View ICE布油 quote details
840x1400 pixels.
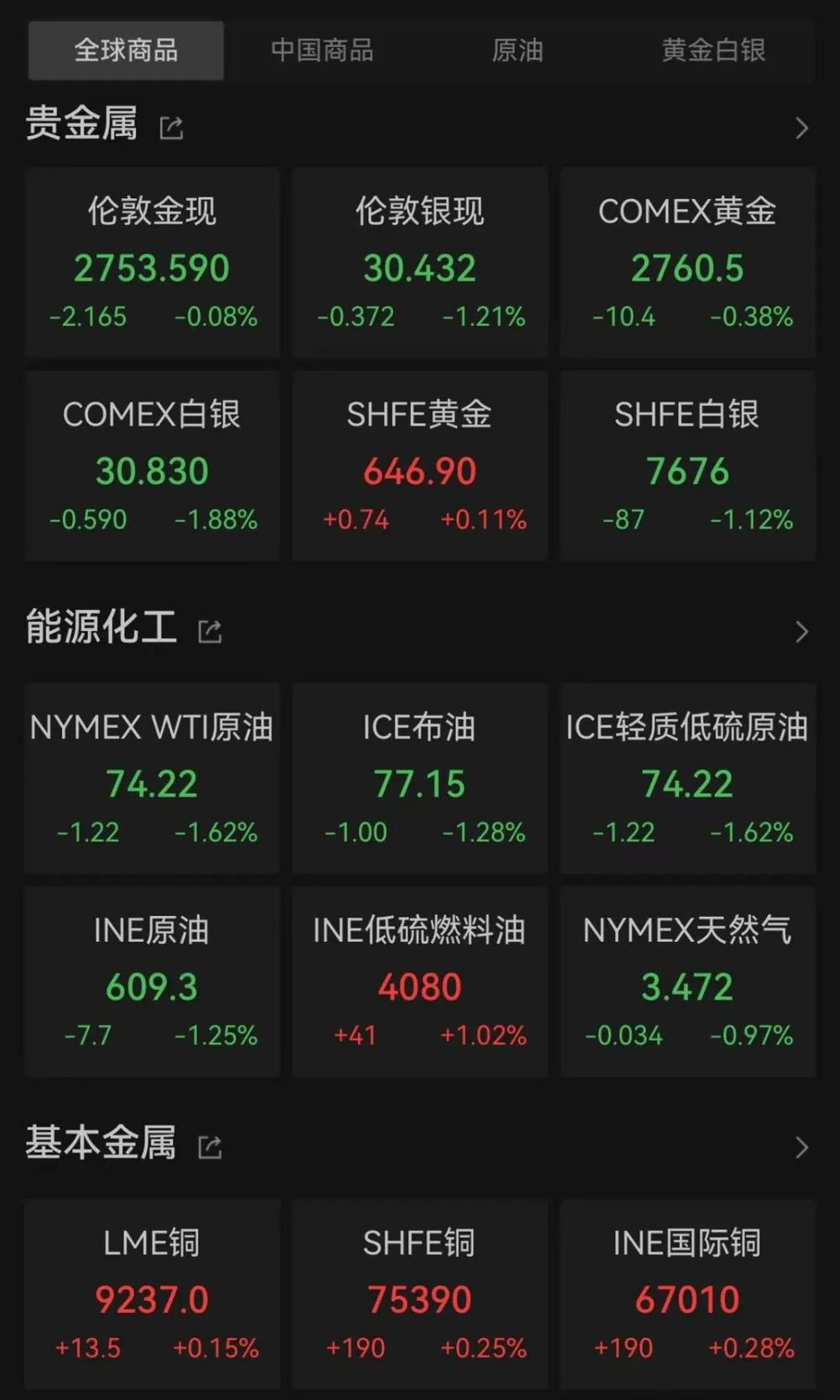[x=419, y=778]
